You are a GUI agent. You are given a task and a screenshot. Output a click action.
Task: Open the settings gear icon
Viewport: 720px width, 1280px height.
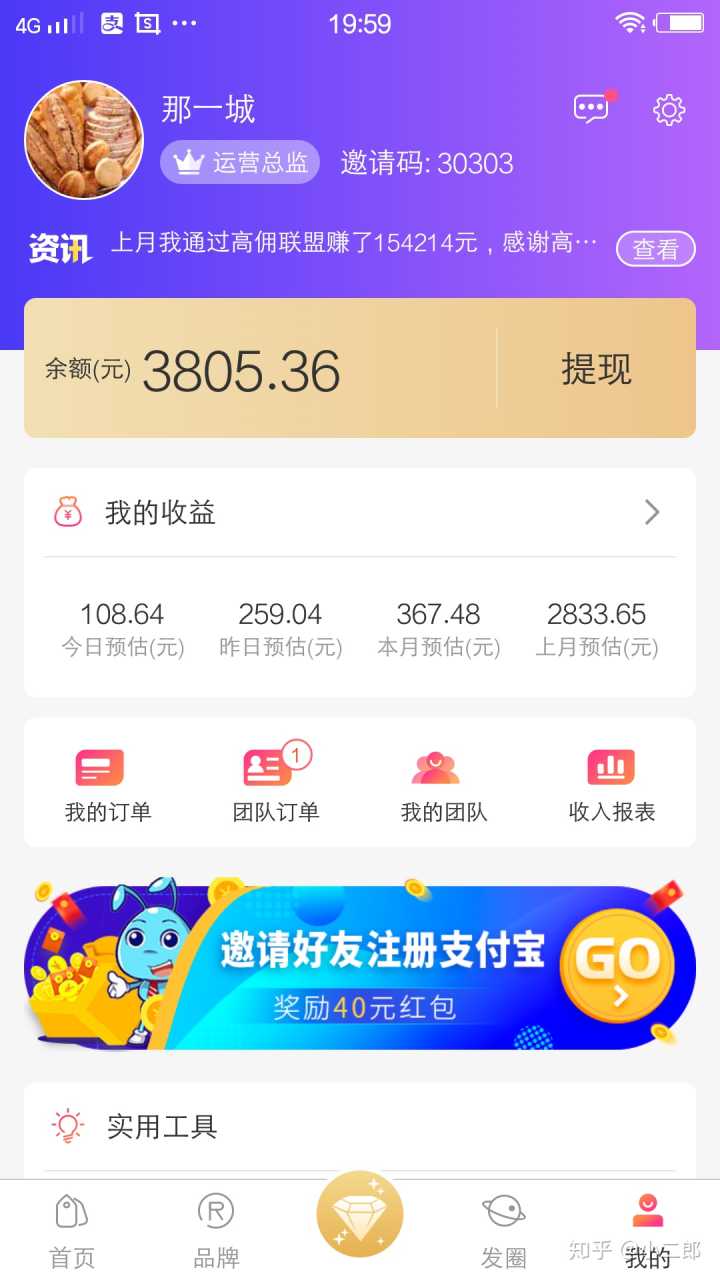[x=668, y=109]
